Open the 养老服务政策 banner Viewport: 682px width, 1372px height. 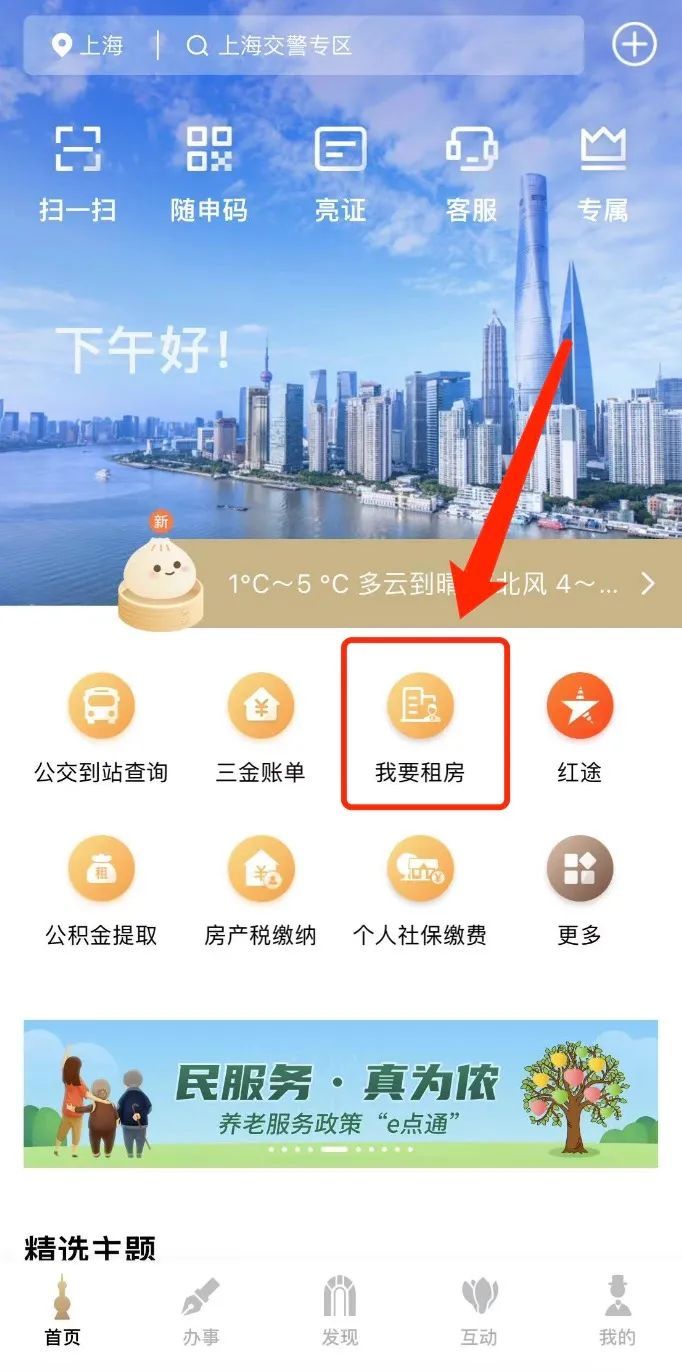tap(340, 1093)
